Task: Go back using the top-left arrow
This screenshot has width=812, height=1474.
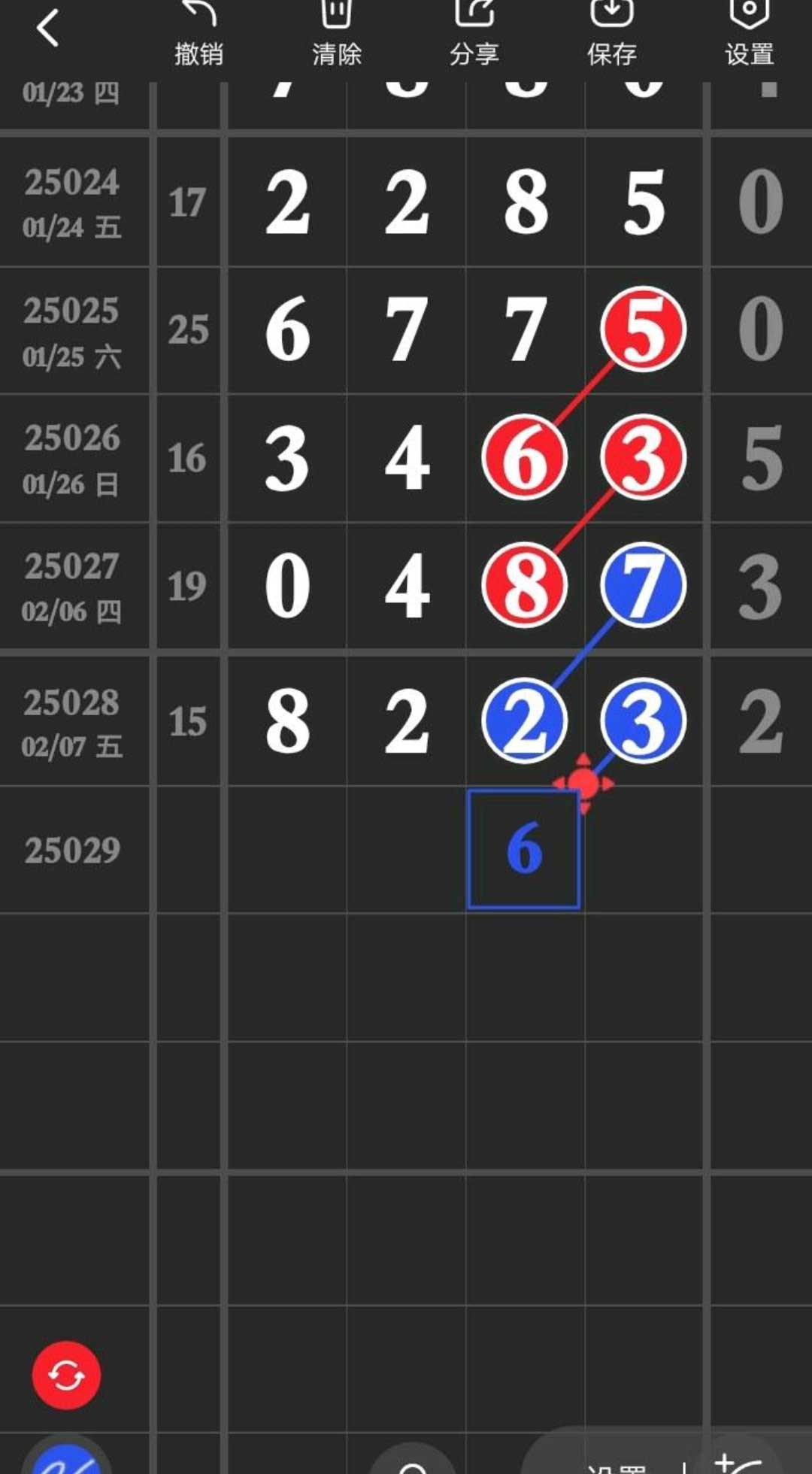Action: (x=47, y=29)
